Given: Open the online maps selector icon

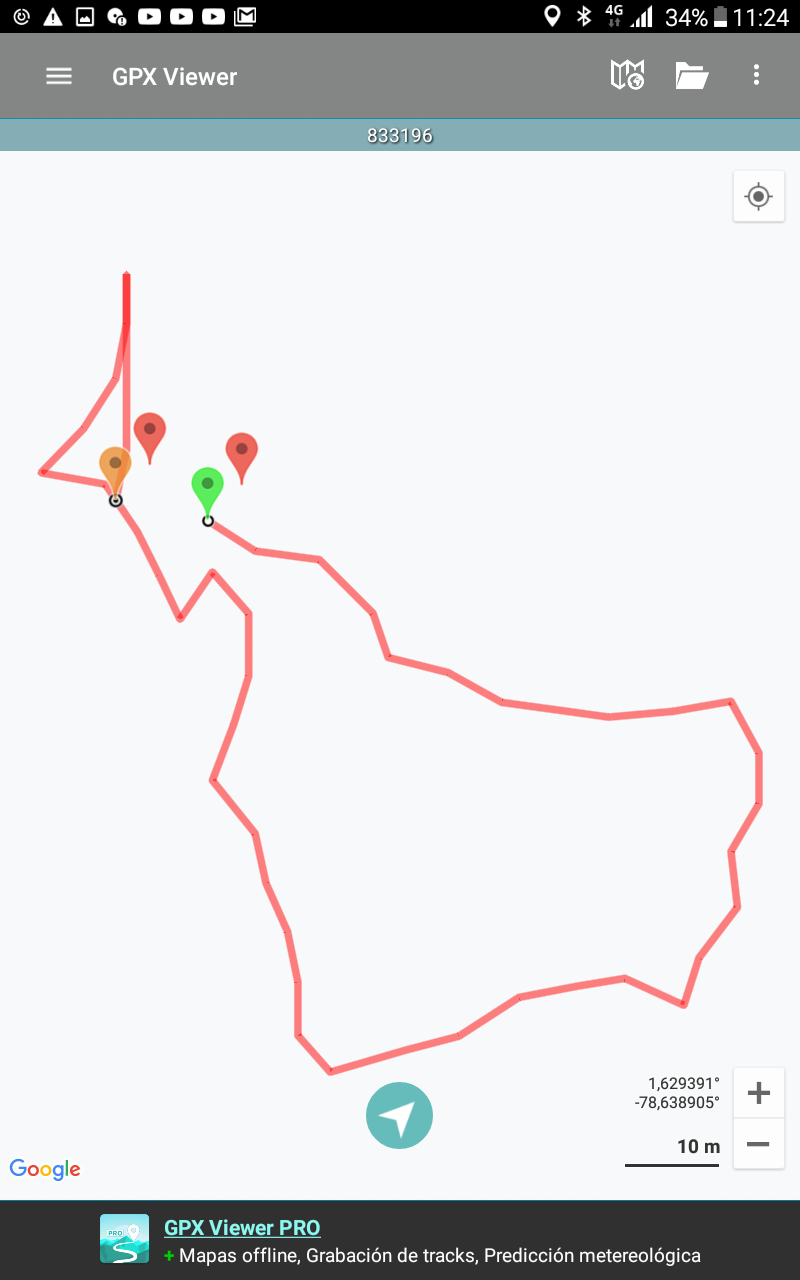Looking at the screenshot, I should [x=627, y=75].
